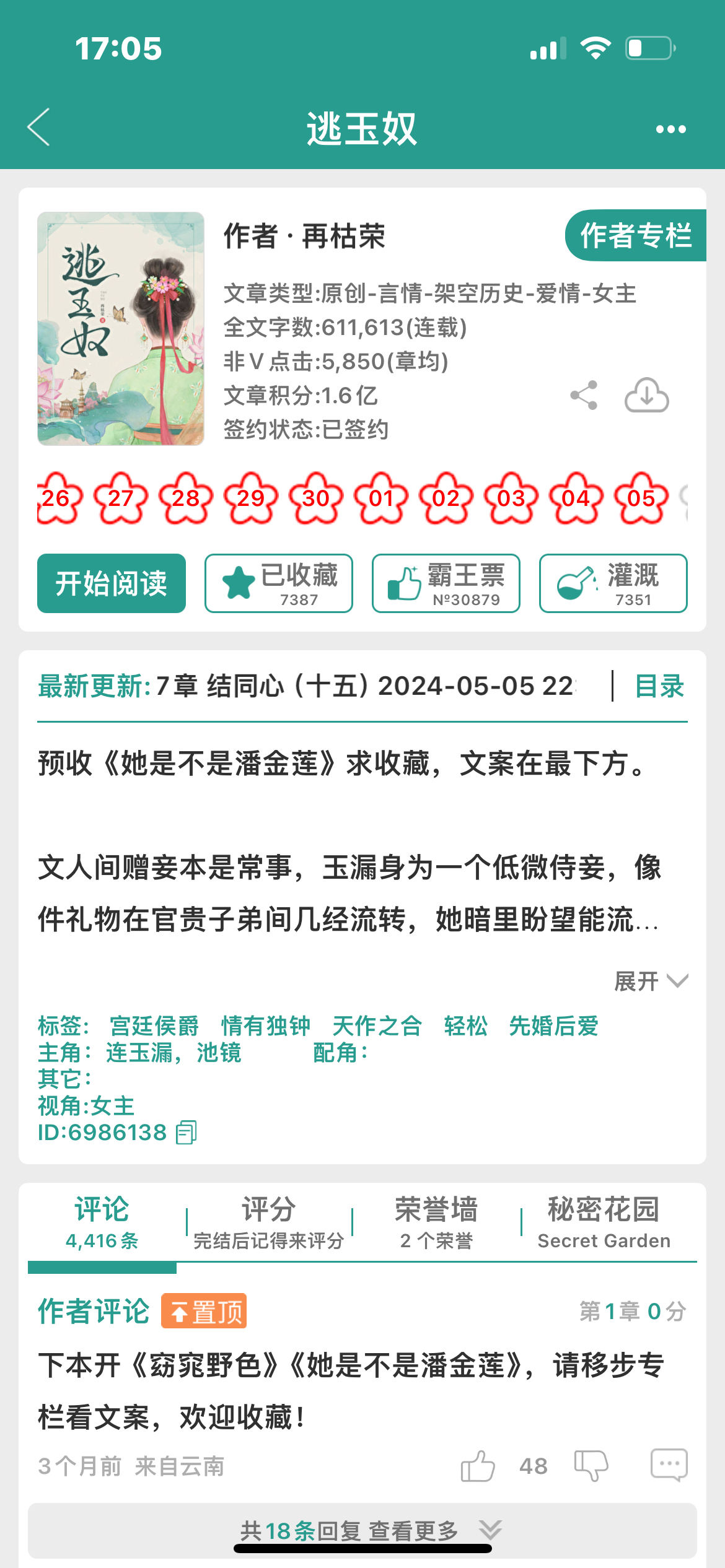Screen dimensions: 725x1568
Task: Go back using the top-left arrow
Action: [39, 128]
